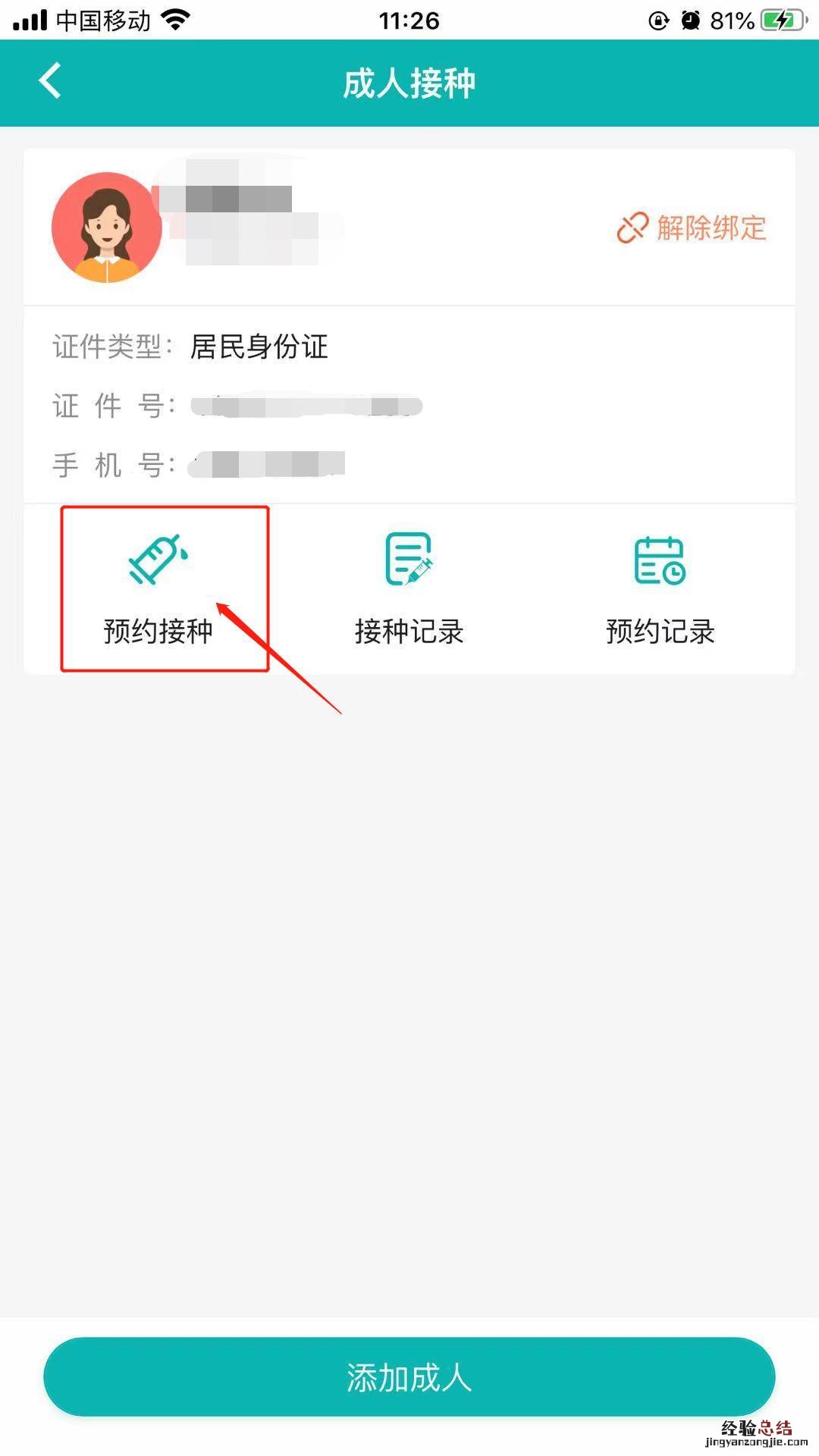Open 预约接种 vaccination booking
Screen dimensions: 819x1456
[158, 589]
